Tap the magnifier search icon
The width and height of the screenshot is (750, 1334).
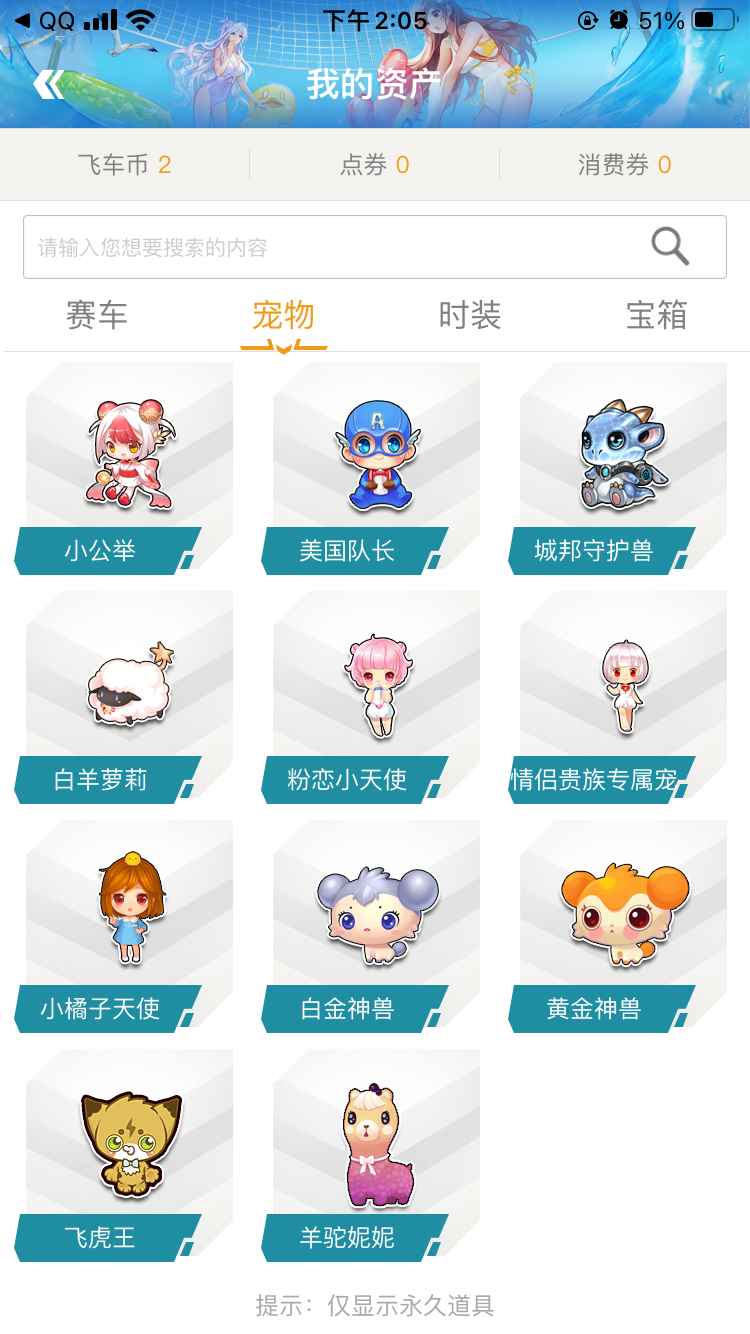(x=670, y=245)
